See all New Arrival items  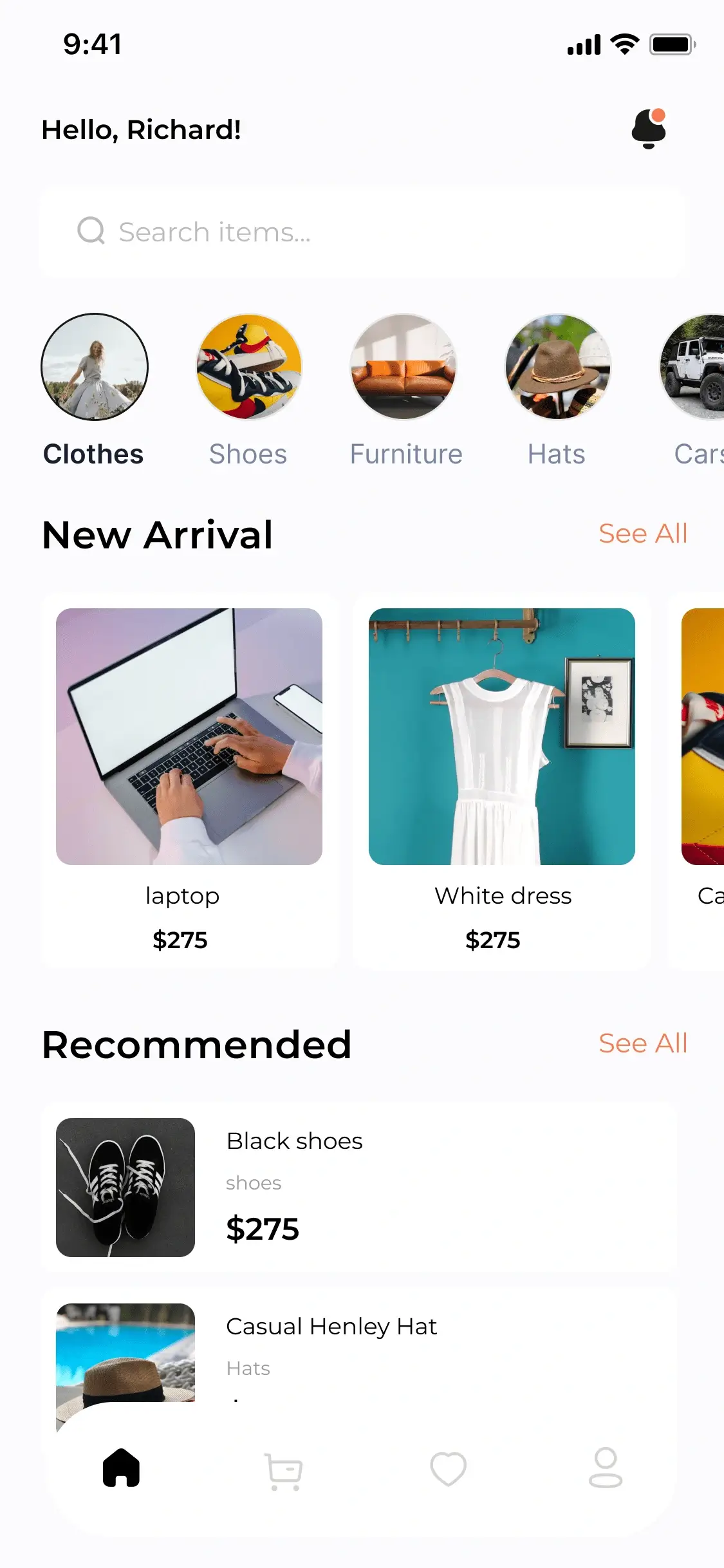[642, 534]
